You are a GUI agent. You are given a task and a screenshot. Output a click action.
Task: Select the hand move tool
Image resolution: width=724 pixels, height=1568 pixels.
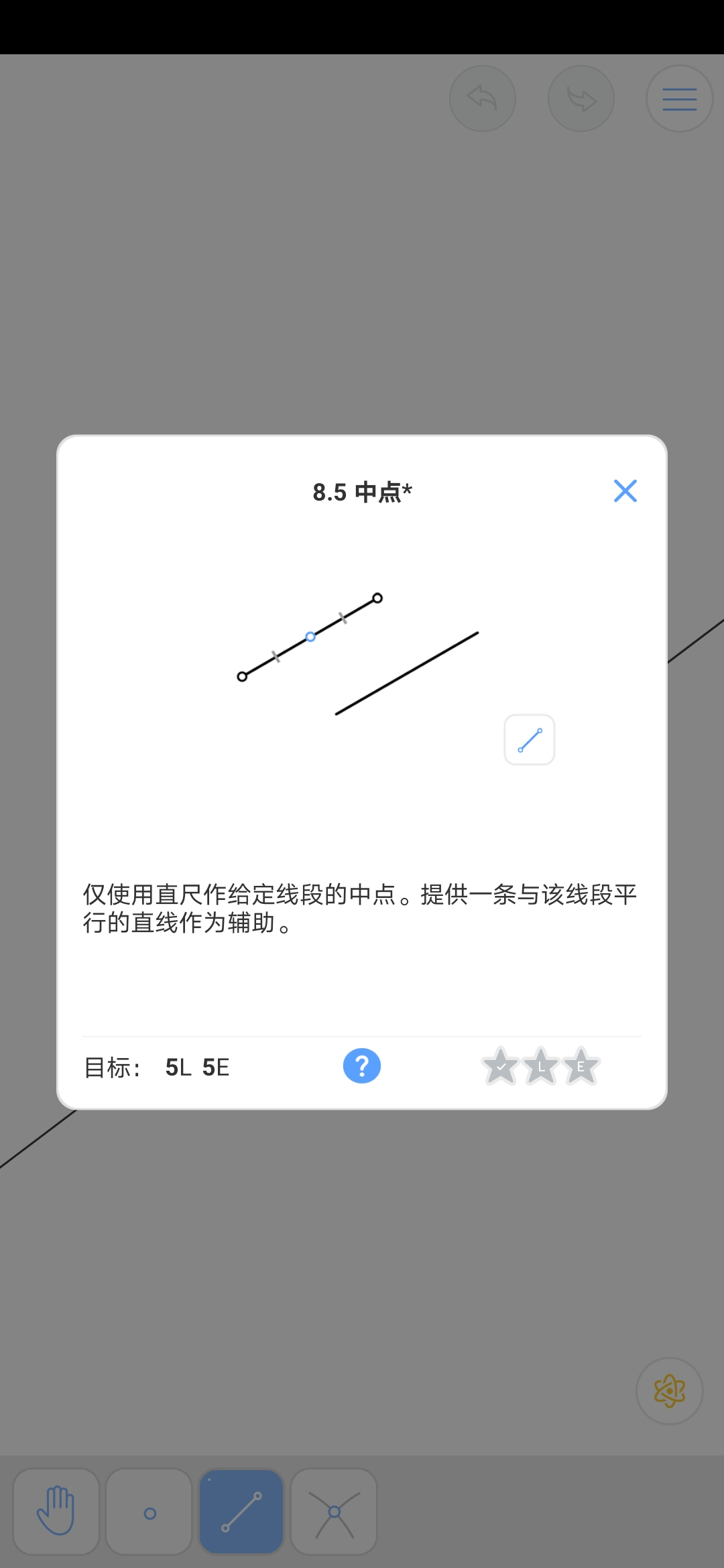click(x=56, y=1511)
